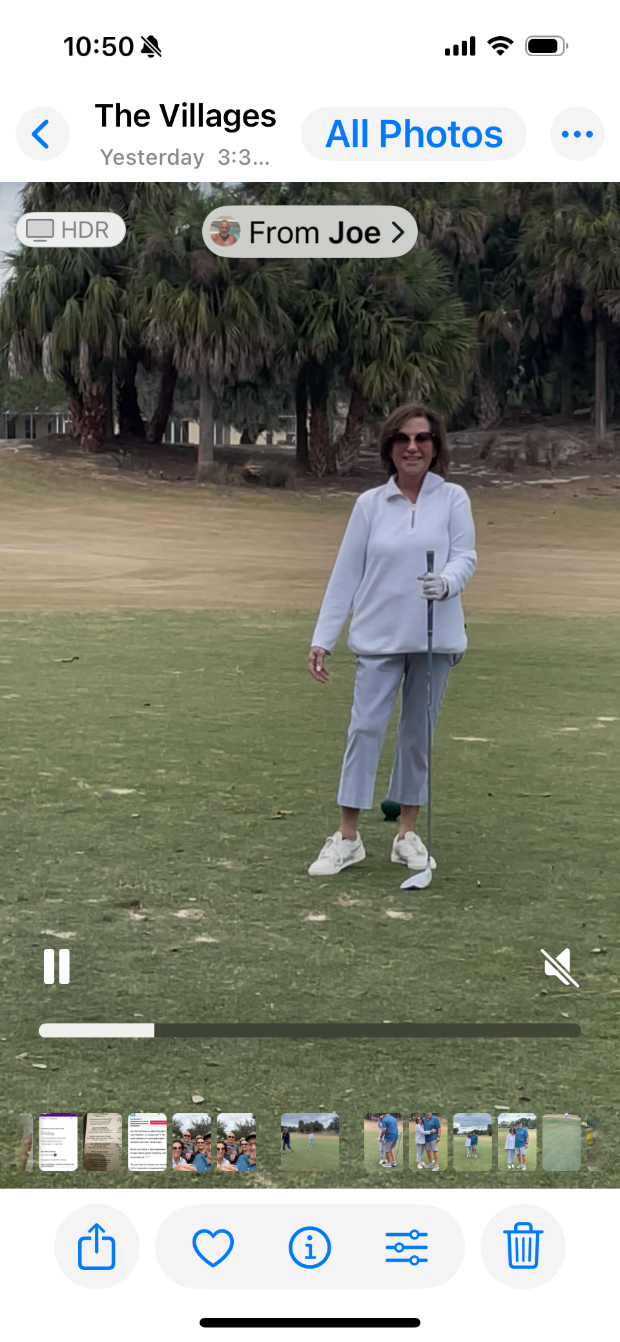Open the edit adjustments tool
The image size is (620, 1342).
[406, 1247]
